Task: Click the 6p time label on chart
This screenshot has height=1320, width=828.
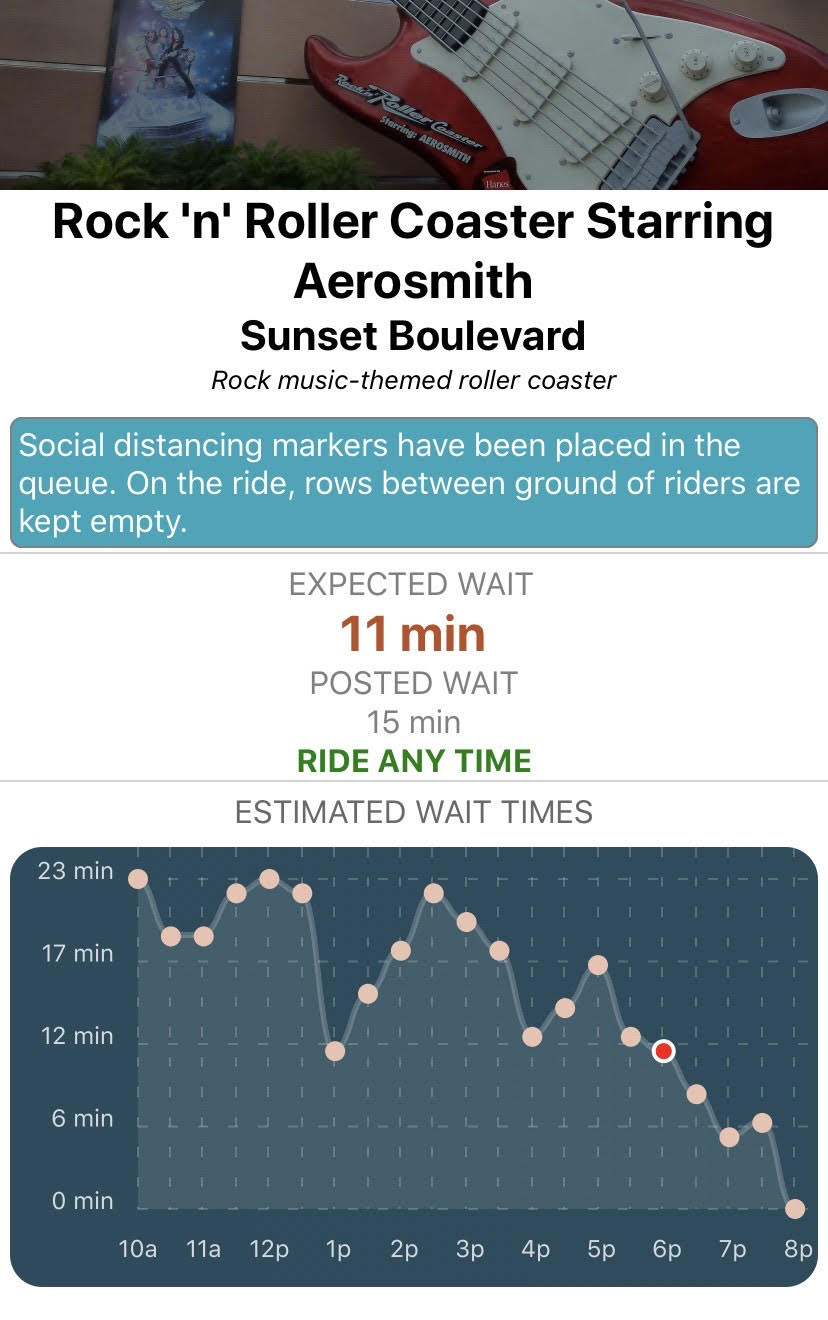Action: (668, 1249)
